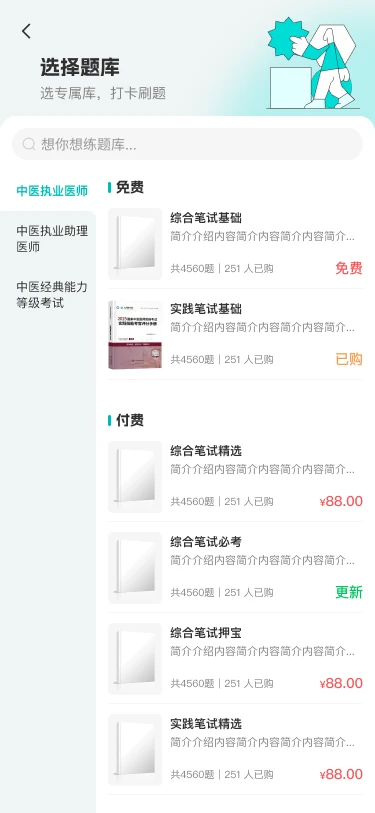Open the 综合笔试精选 paid question bank
The image size is (375, 813).
(235, 476)
